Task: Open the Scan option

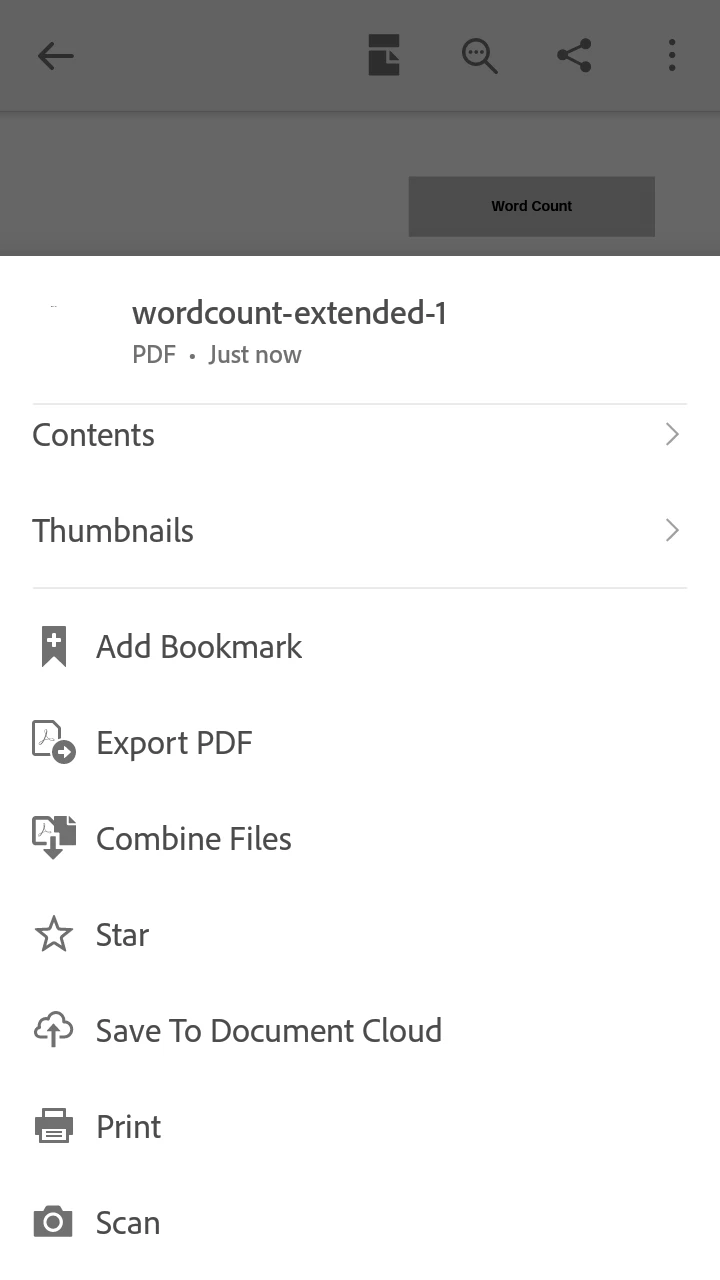Action: (x=127, y=1223)
